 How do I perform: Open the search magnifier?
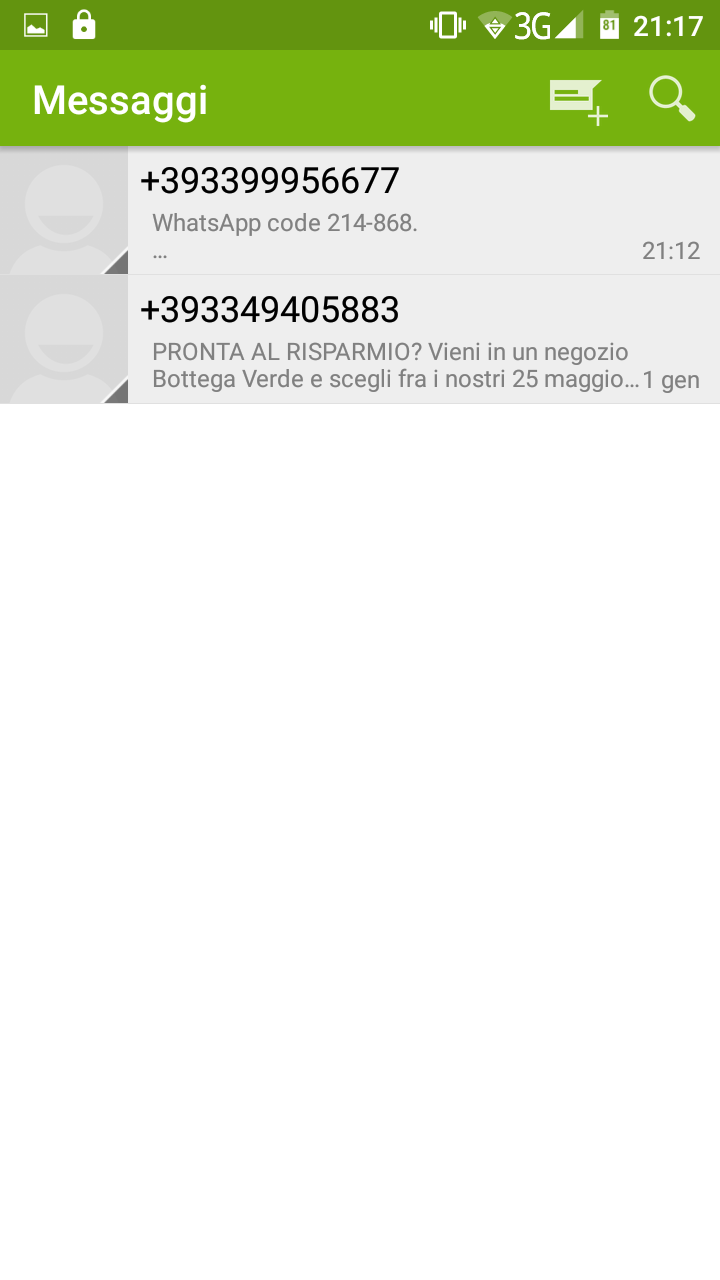[x=672, y=99]
